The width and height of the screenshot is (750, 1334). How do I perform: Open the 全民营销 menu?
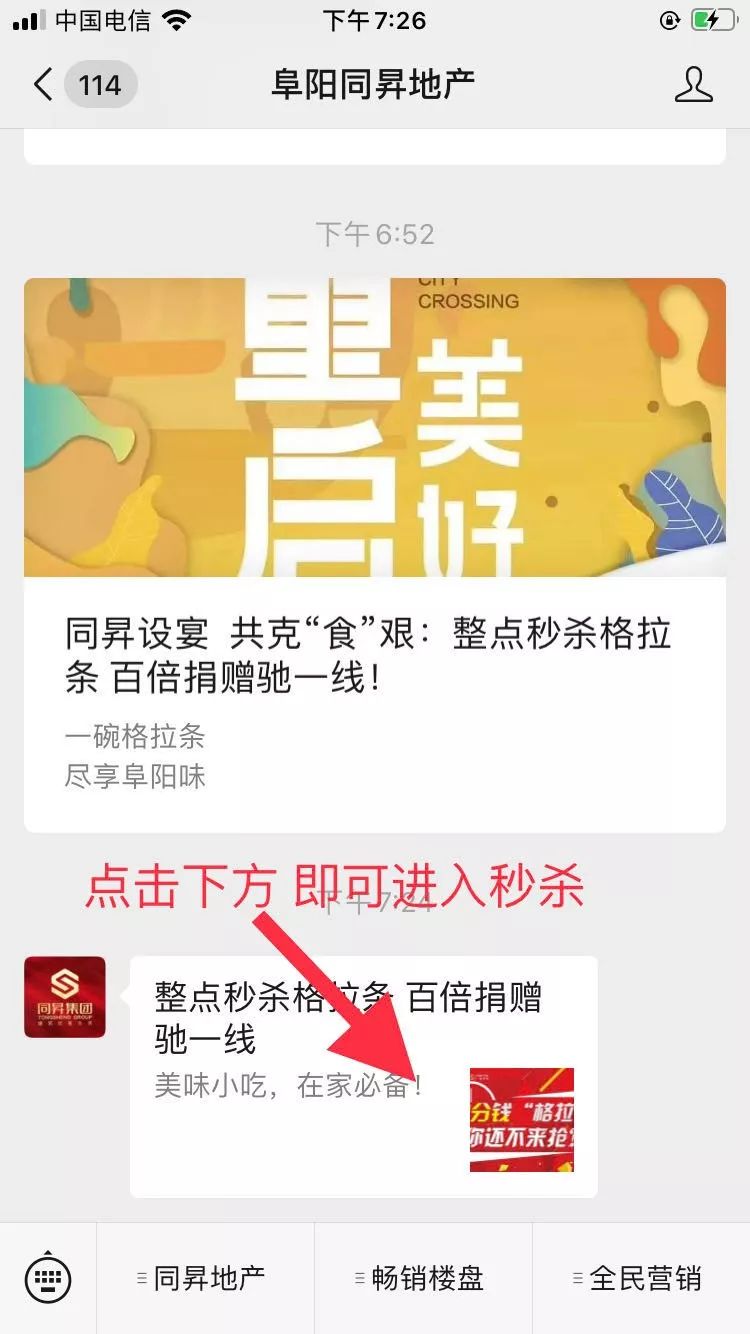641,1278
